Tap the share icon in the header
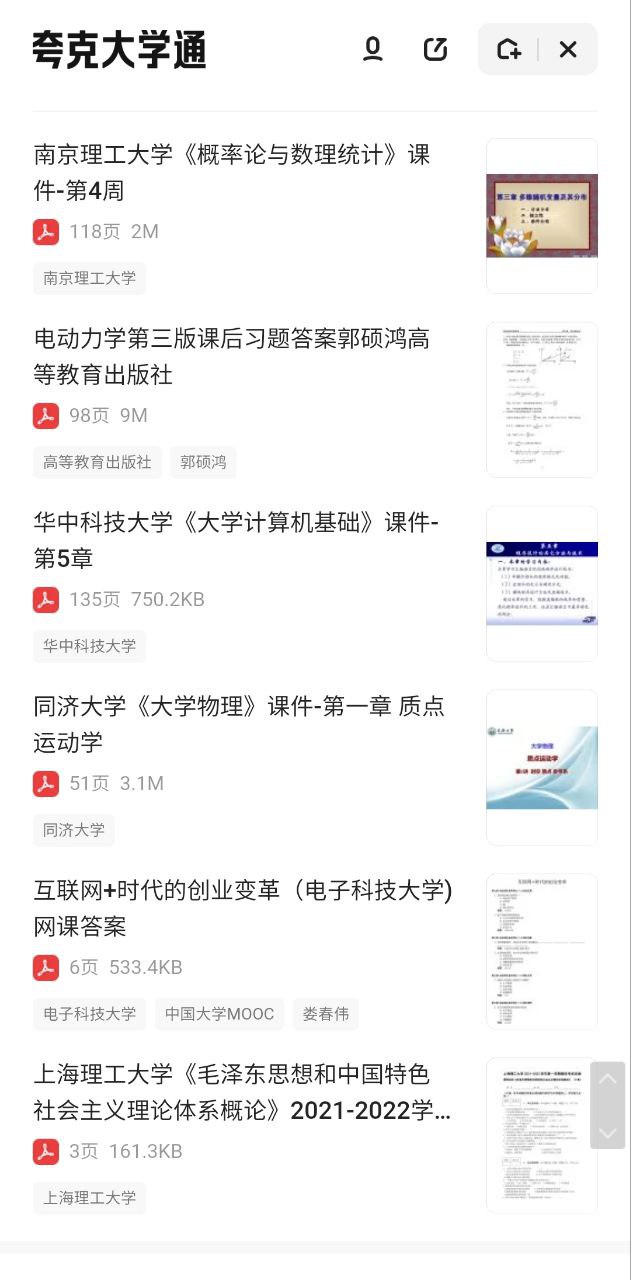 click(436, 49)
